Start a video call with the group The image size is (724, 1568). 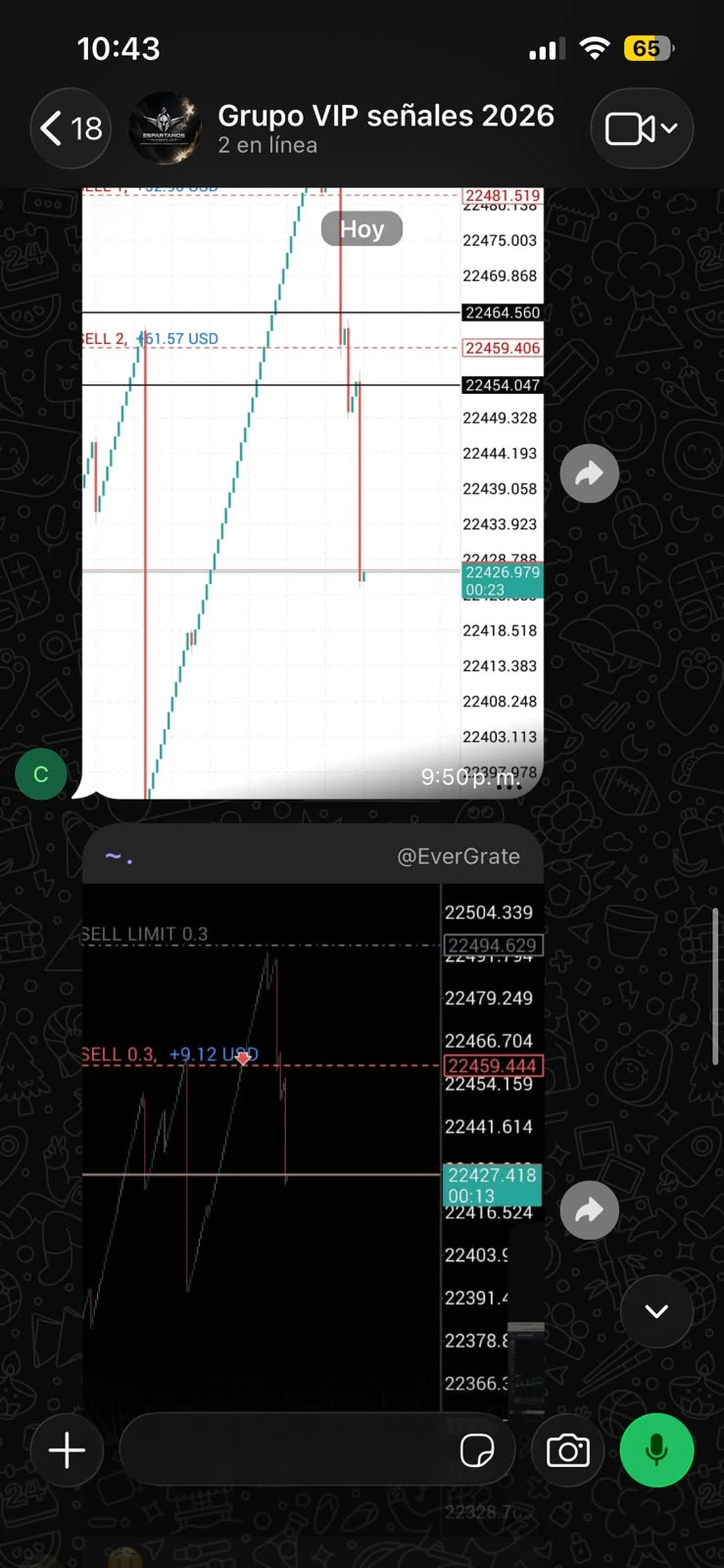[642, 128]
